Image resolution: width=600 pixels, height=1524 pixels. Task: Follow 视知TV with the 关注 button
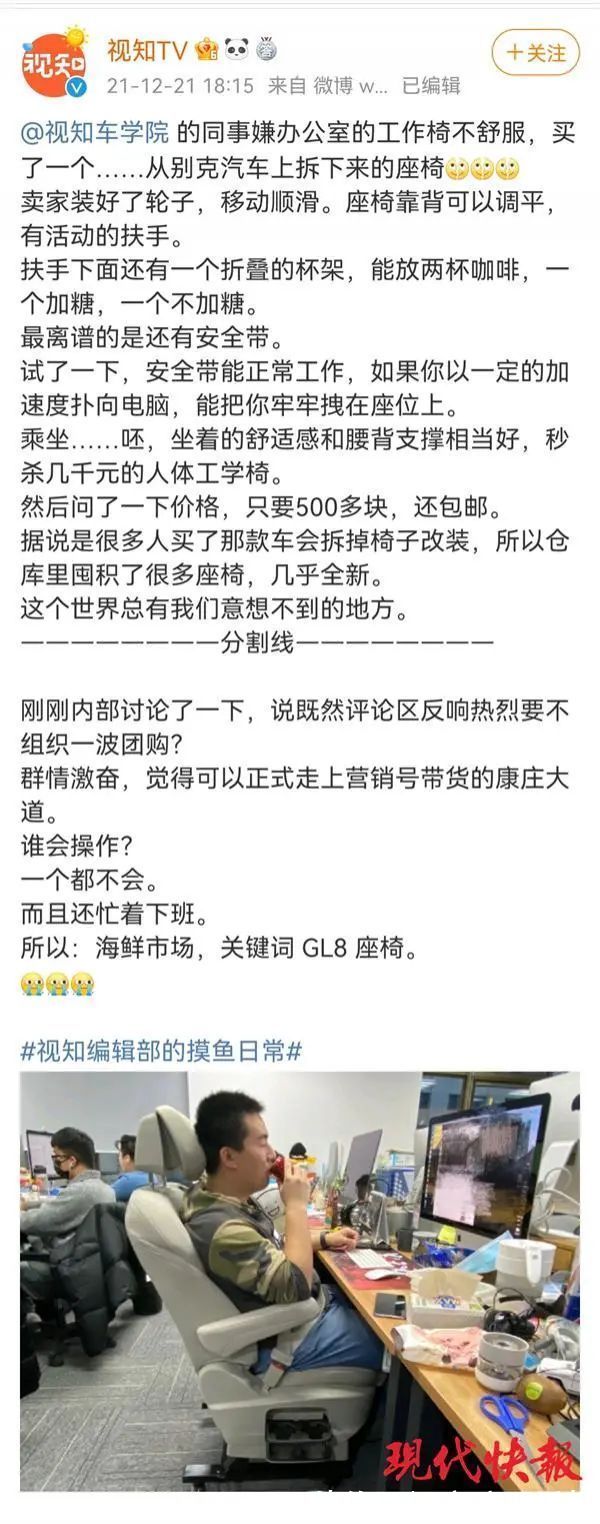(535, 52)
